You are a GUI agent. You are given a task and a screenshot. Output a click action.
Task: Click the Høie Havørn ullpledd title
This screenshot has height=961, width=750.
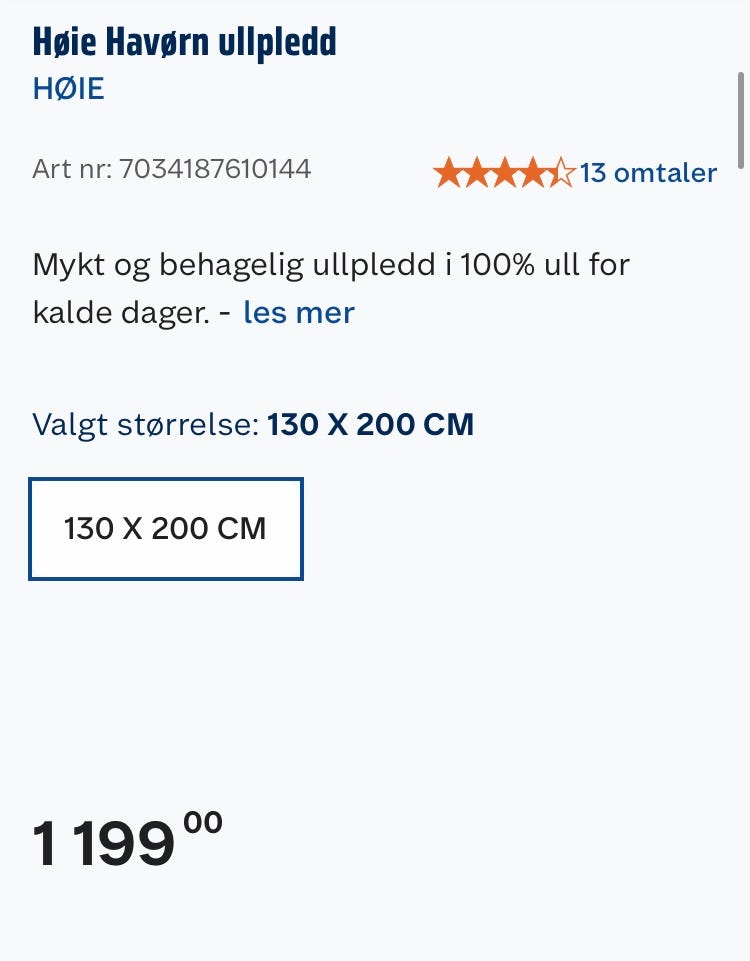click(184, 41)
